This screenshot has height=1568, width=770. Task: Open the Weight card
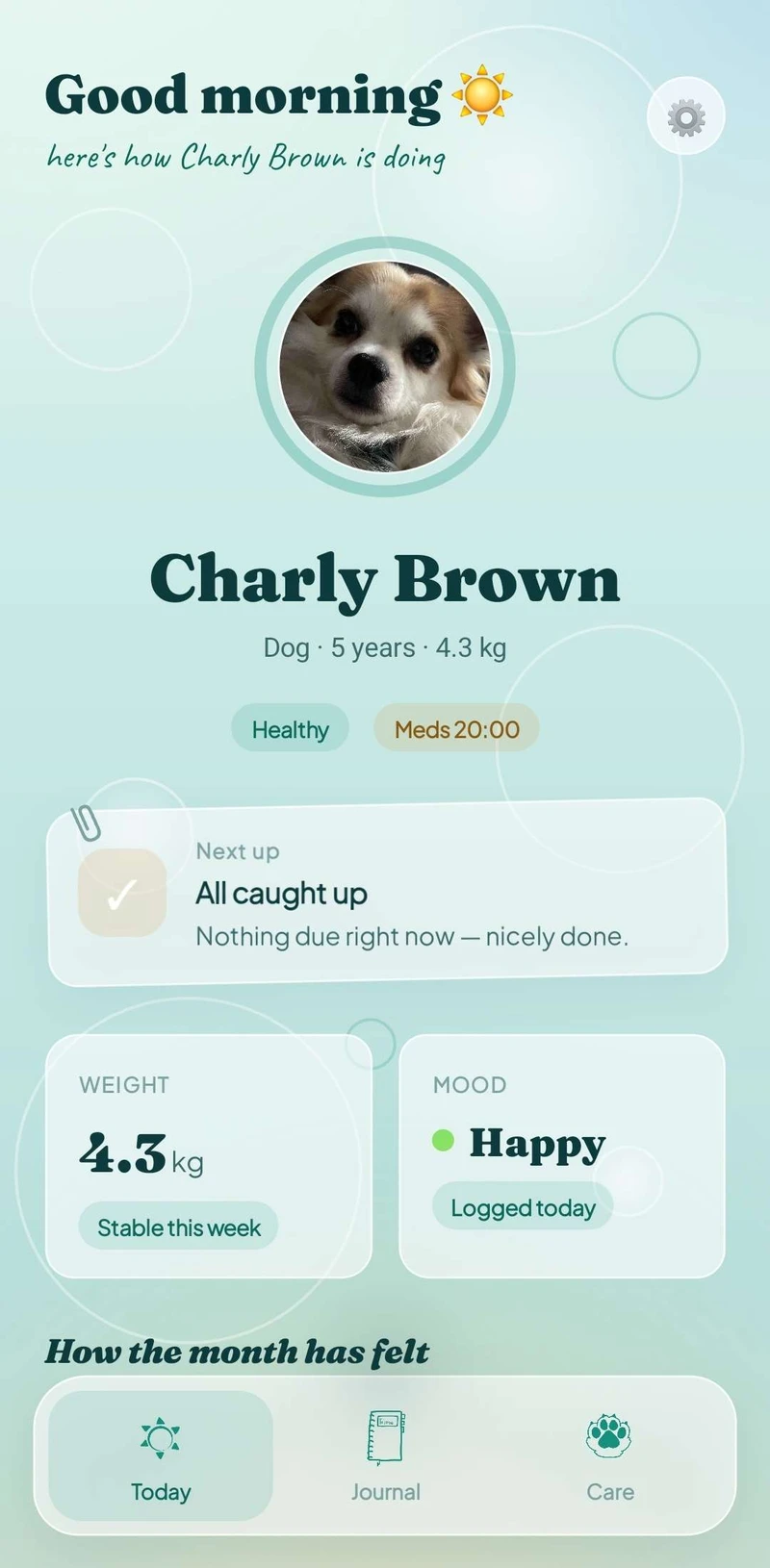coord(209,1156)
